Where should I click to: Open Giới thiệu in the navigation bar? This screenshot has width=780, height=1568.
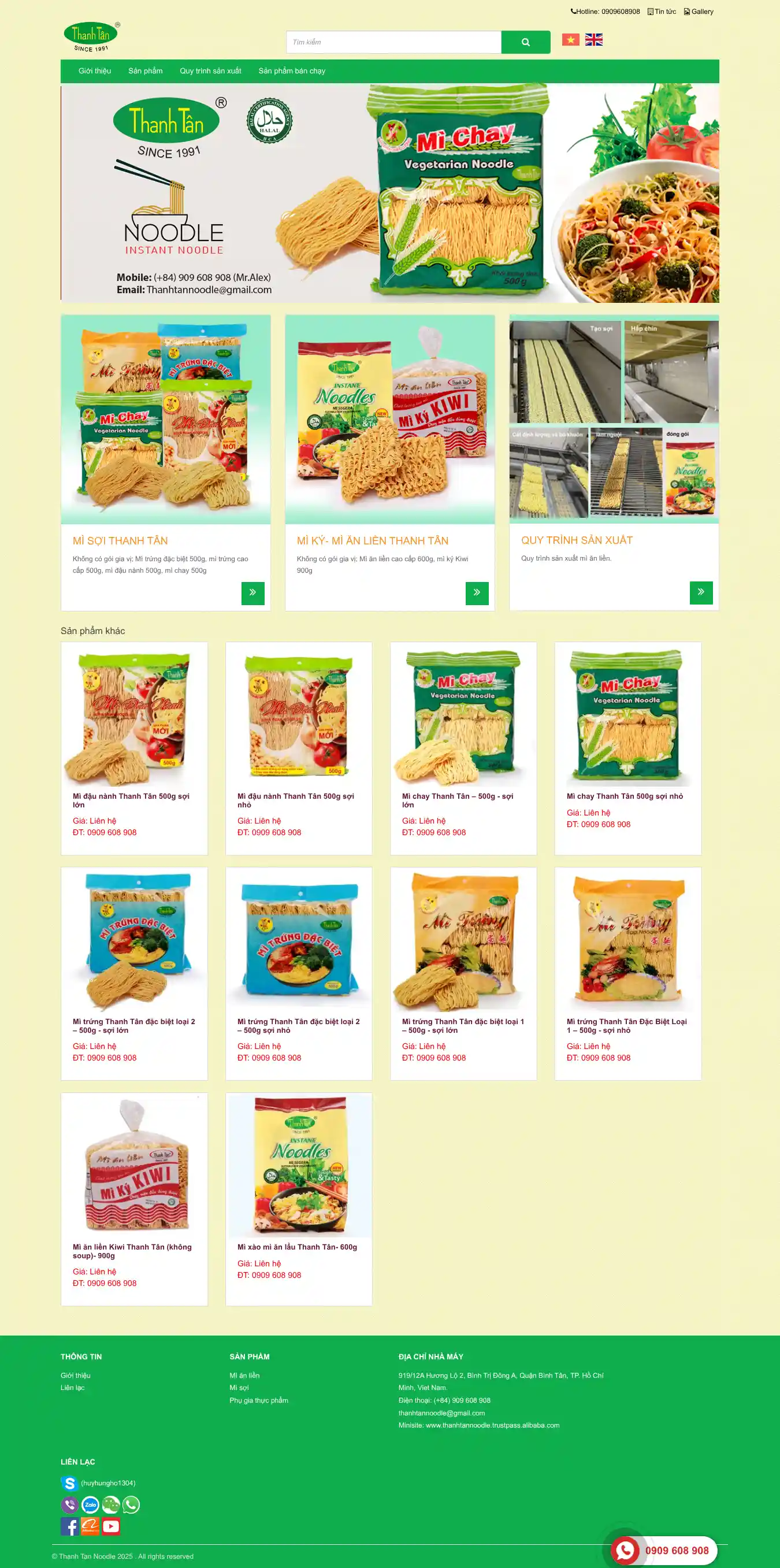click(x=94, y=71)
